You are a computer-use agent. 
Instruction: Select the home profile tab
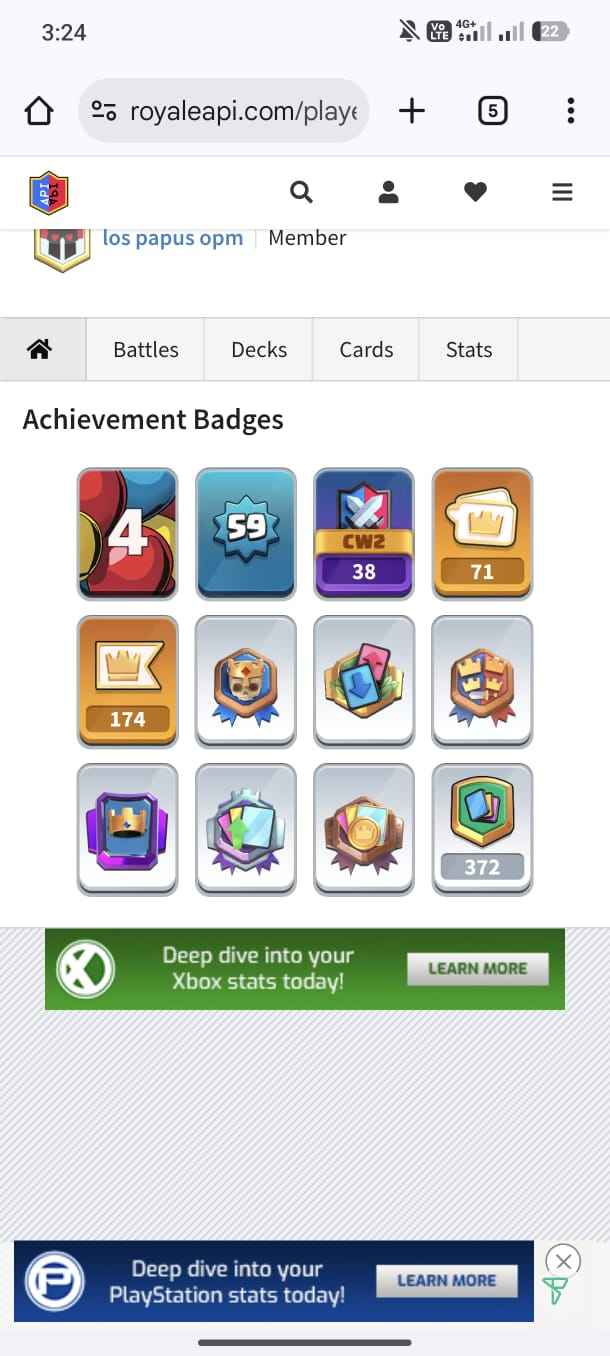click(x=40, y=349)
